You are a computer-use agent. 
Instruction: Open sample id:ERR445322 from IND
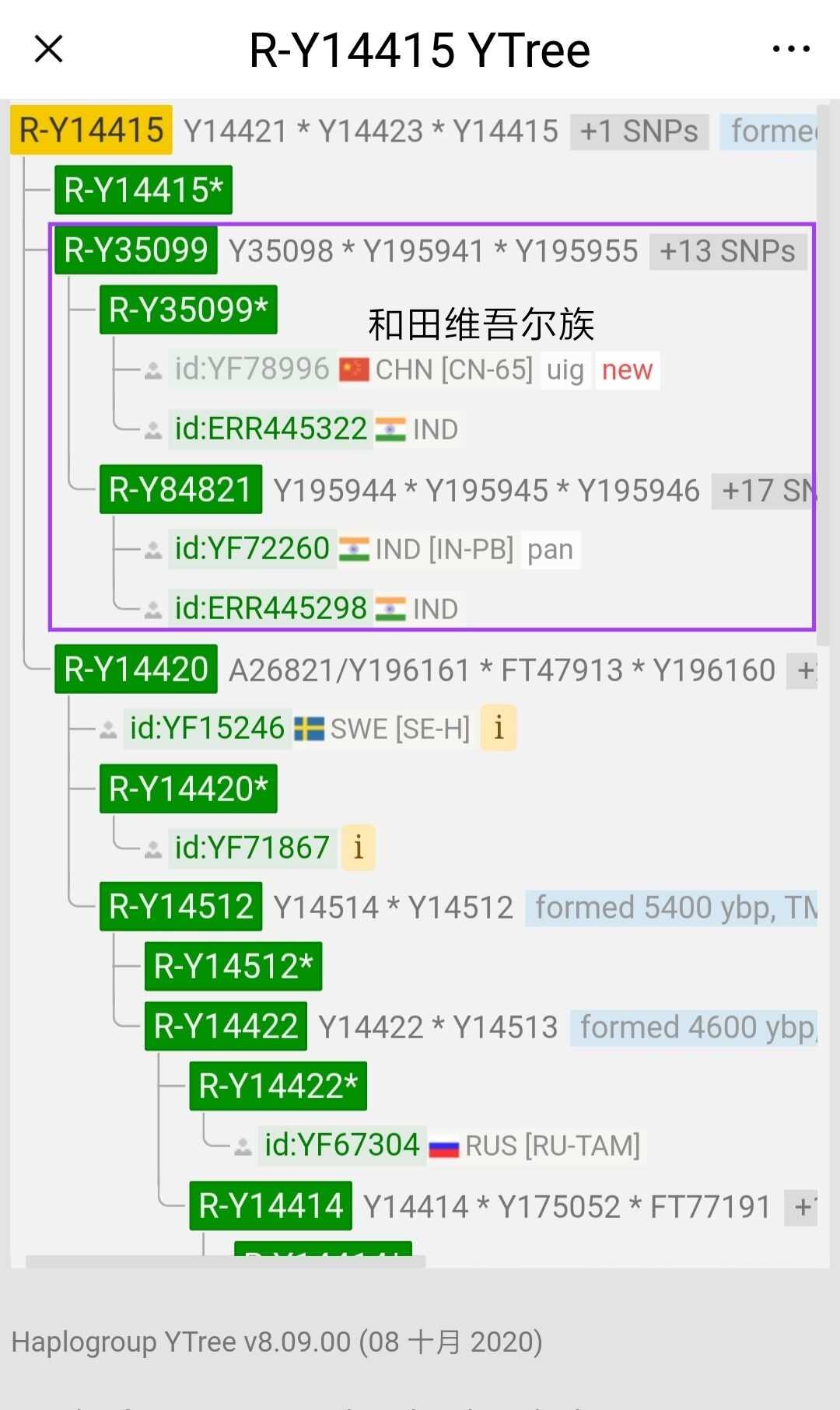click(271, 429)
